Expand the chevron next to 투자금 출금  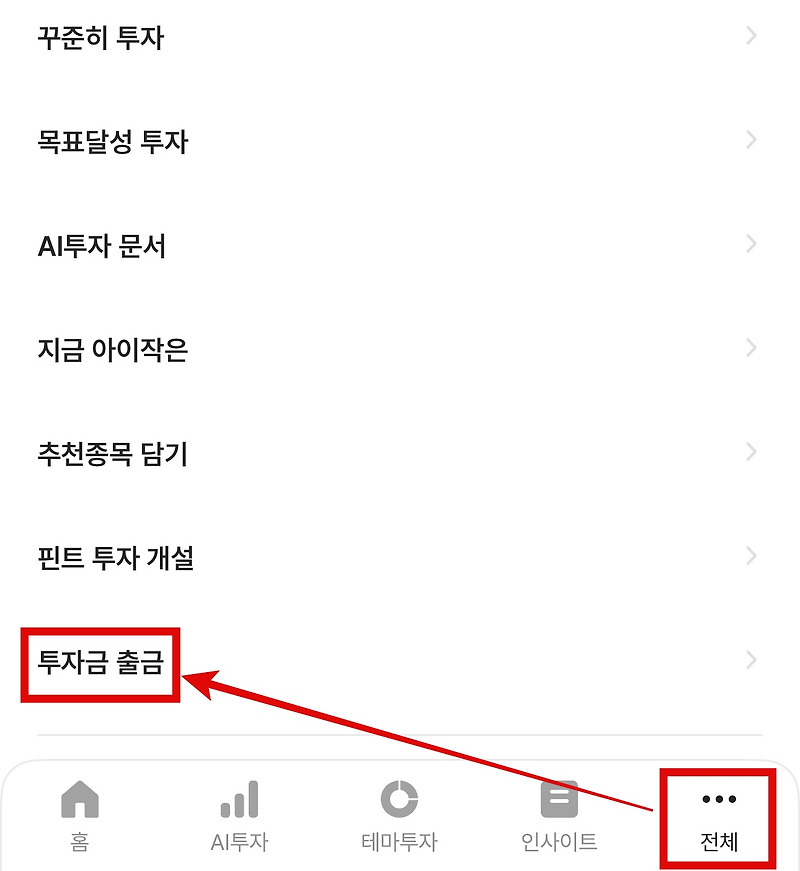pyautogui.click(x=752, y=659)
